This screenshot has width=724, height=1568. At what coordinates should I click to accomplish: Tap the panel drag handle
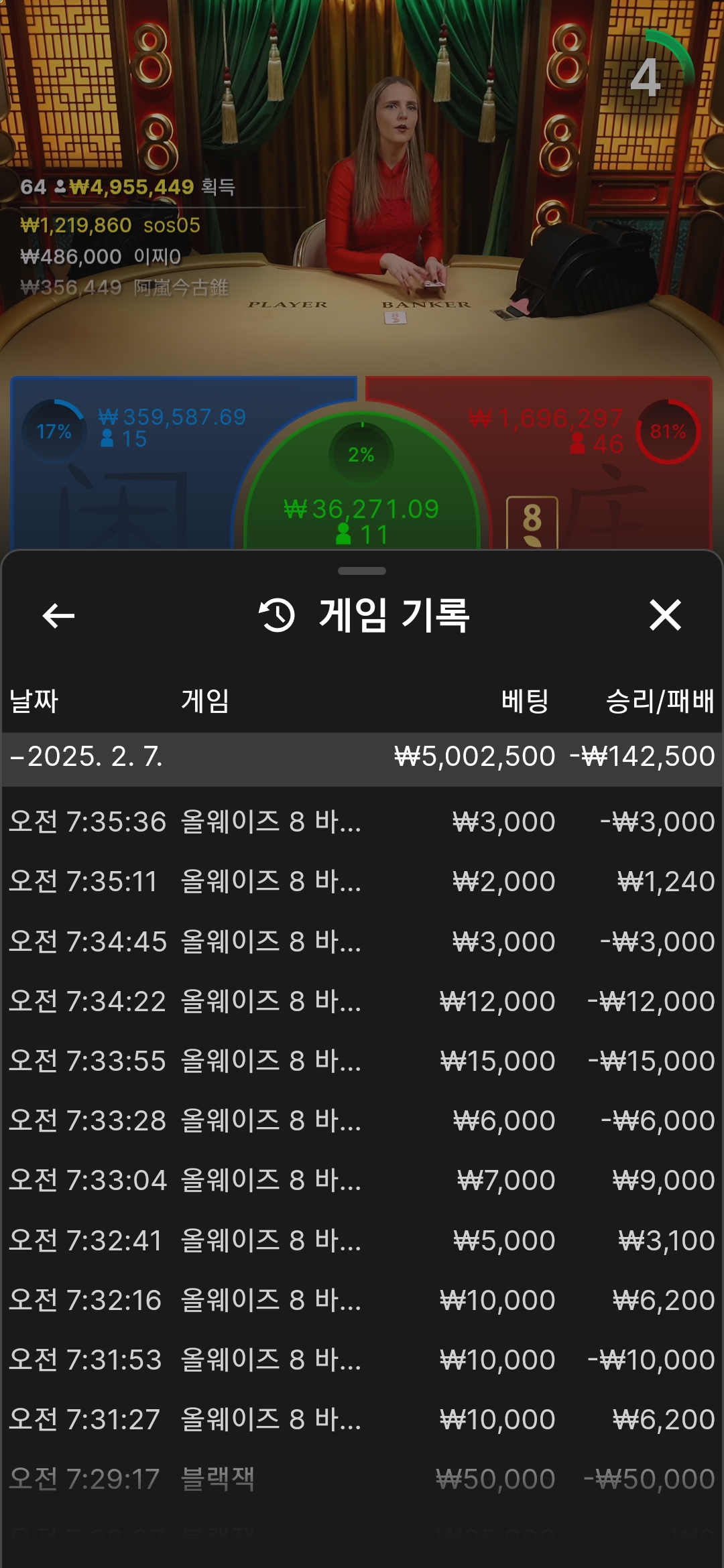(x=362, y=571)
